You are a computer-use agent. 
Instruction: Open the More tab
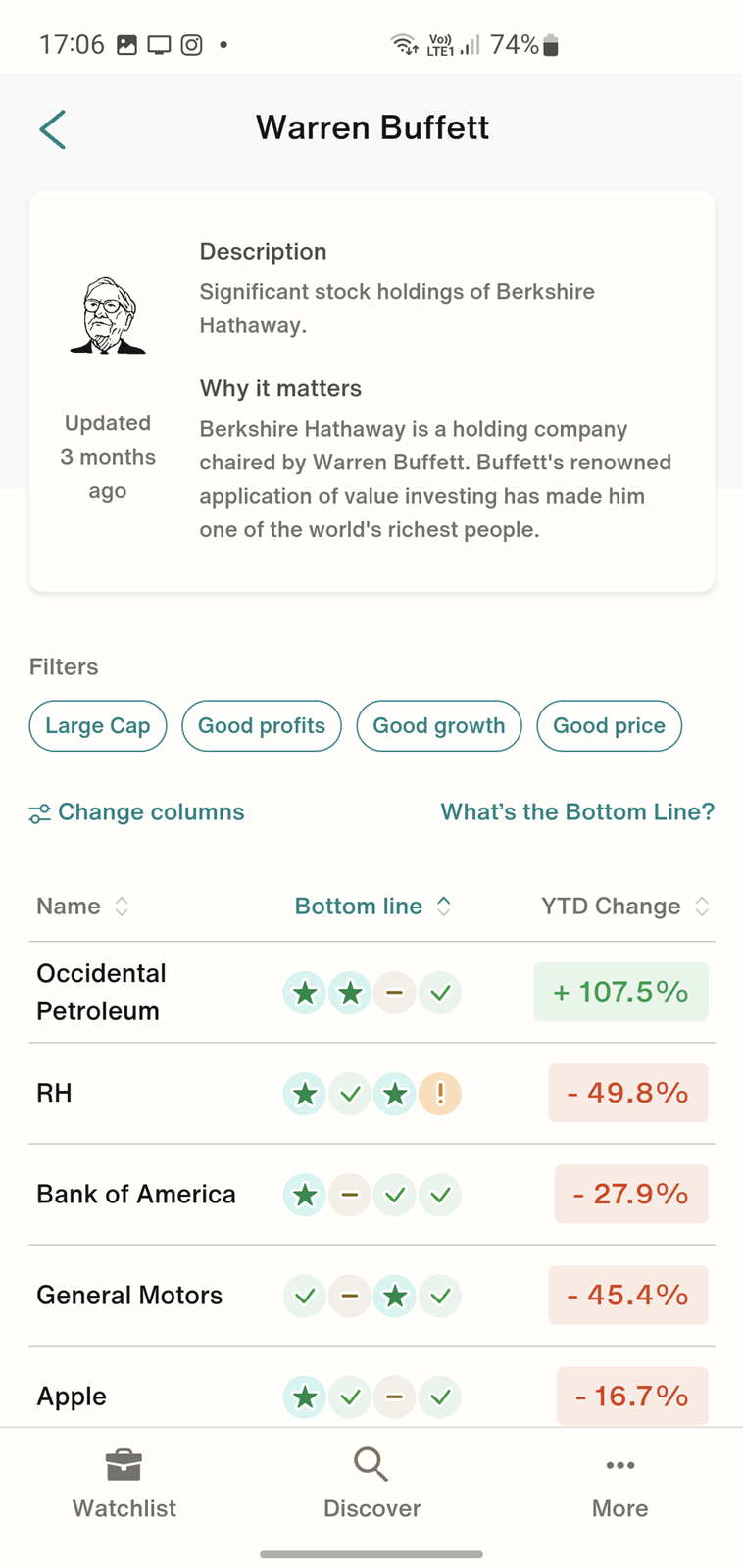pyautogui.click(x=620, y=1485)
